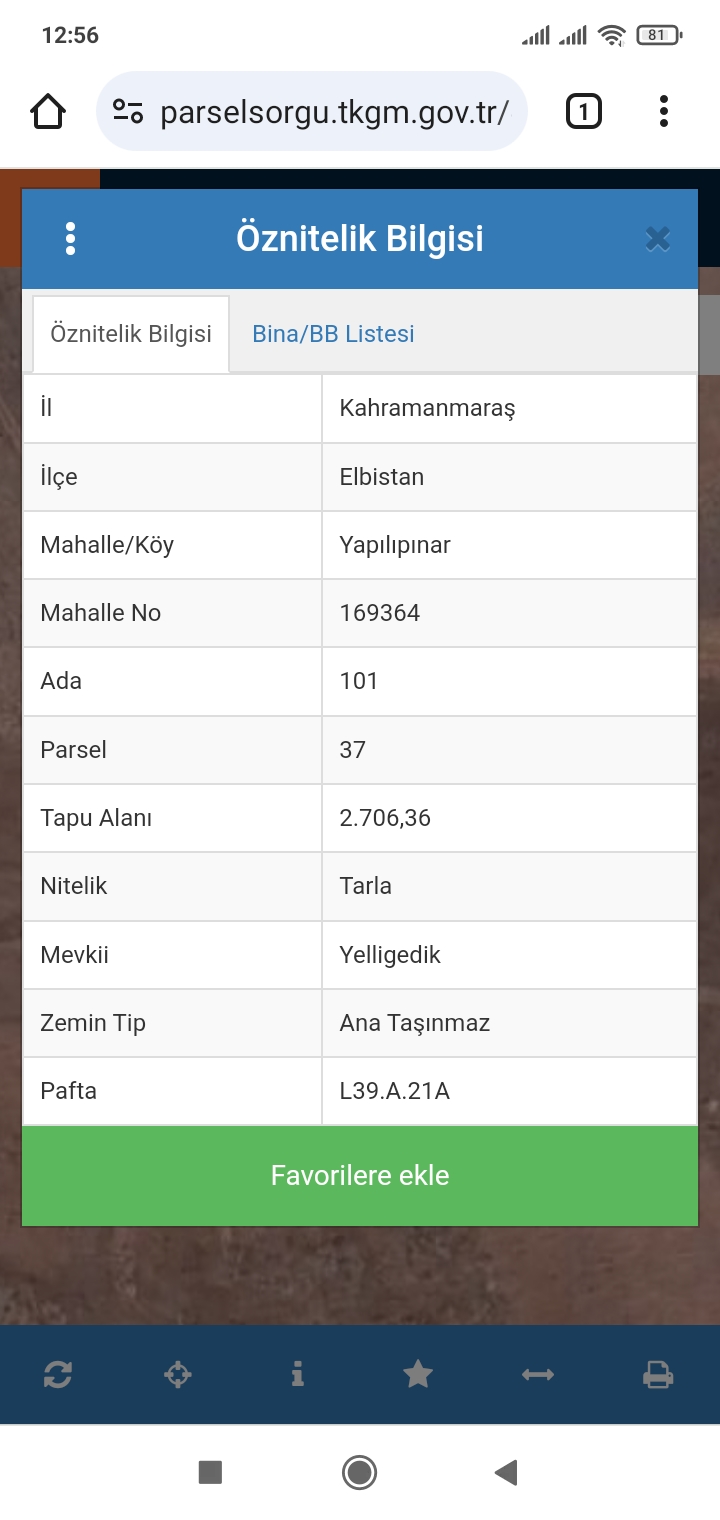Viewport: 720px width, 1520px height.
Task: Open the info tool in bottom toolbar
Action: 297,1375
